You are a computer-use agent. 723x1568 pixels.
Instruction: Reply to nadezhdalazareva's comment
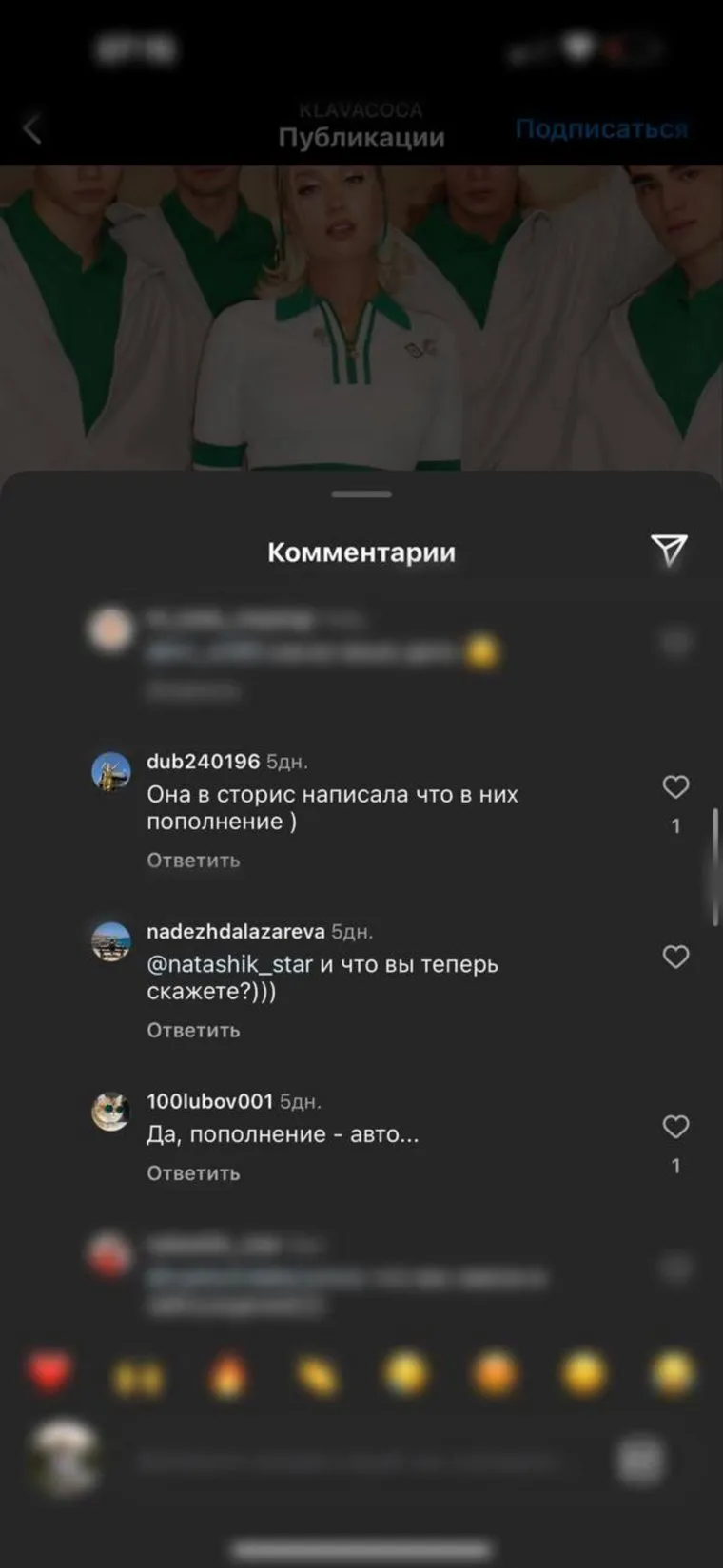point(193,1031)
